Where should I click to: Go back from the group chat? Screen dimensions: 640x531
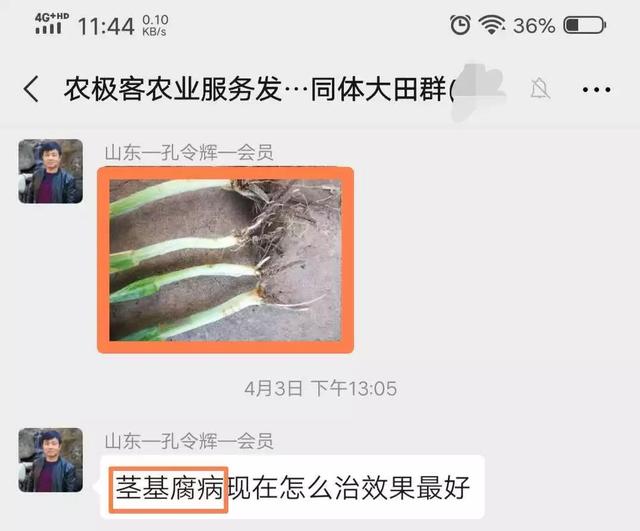(x=31, y=89)
